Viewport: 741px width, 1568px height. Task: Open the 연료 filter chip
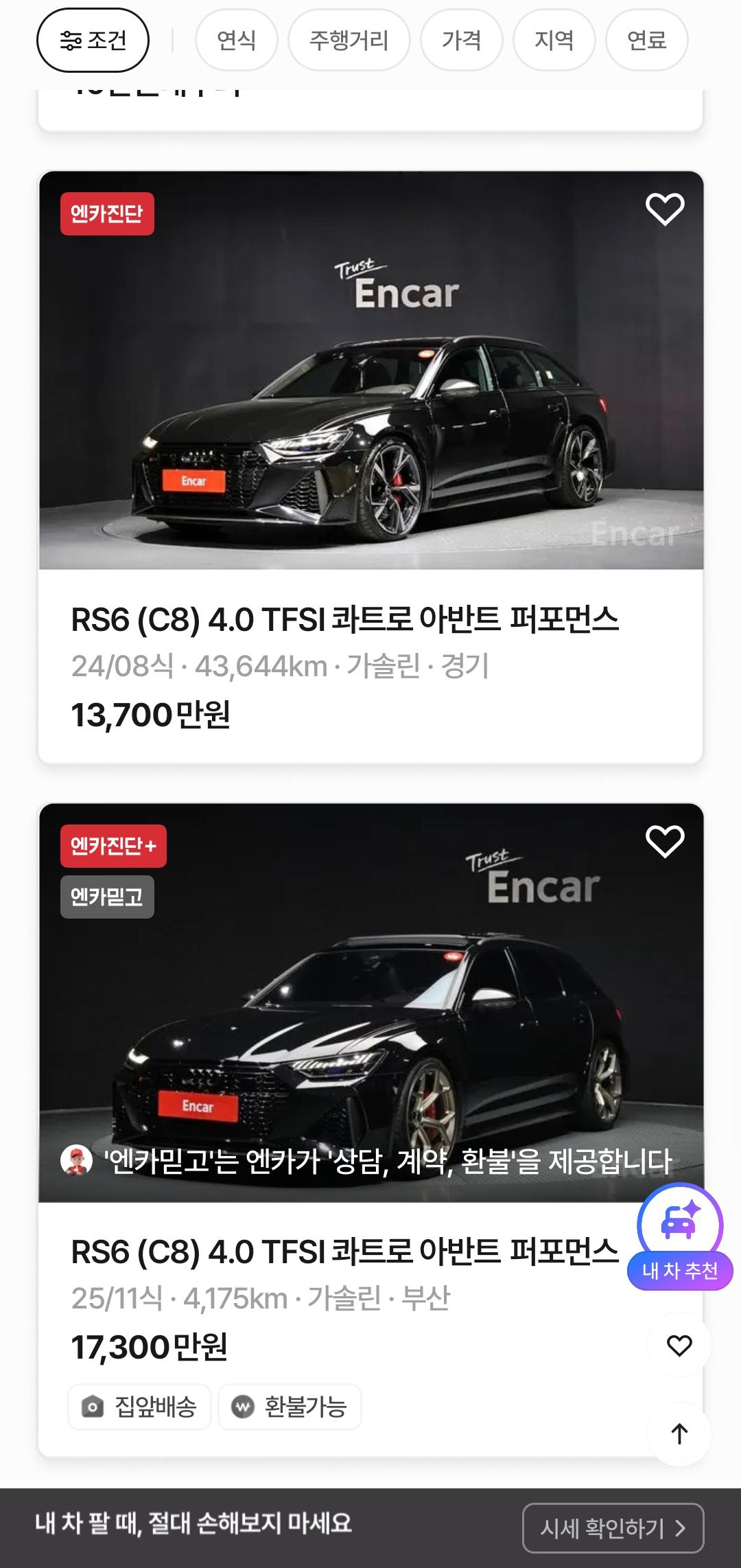[646, 41]
